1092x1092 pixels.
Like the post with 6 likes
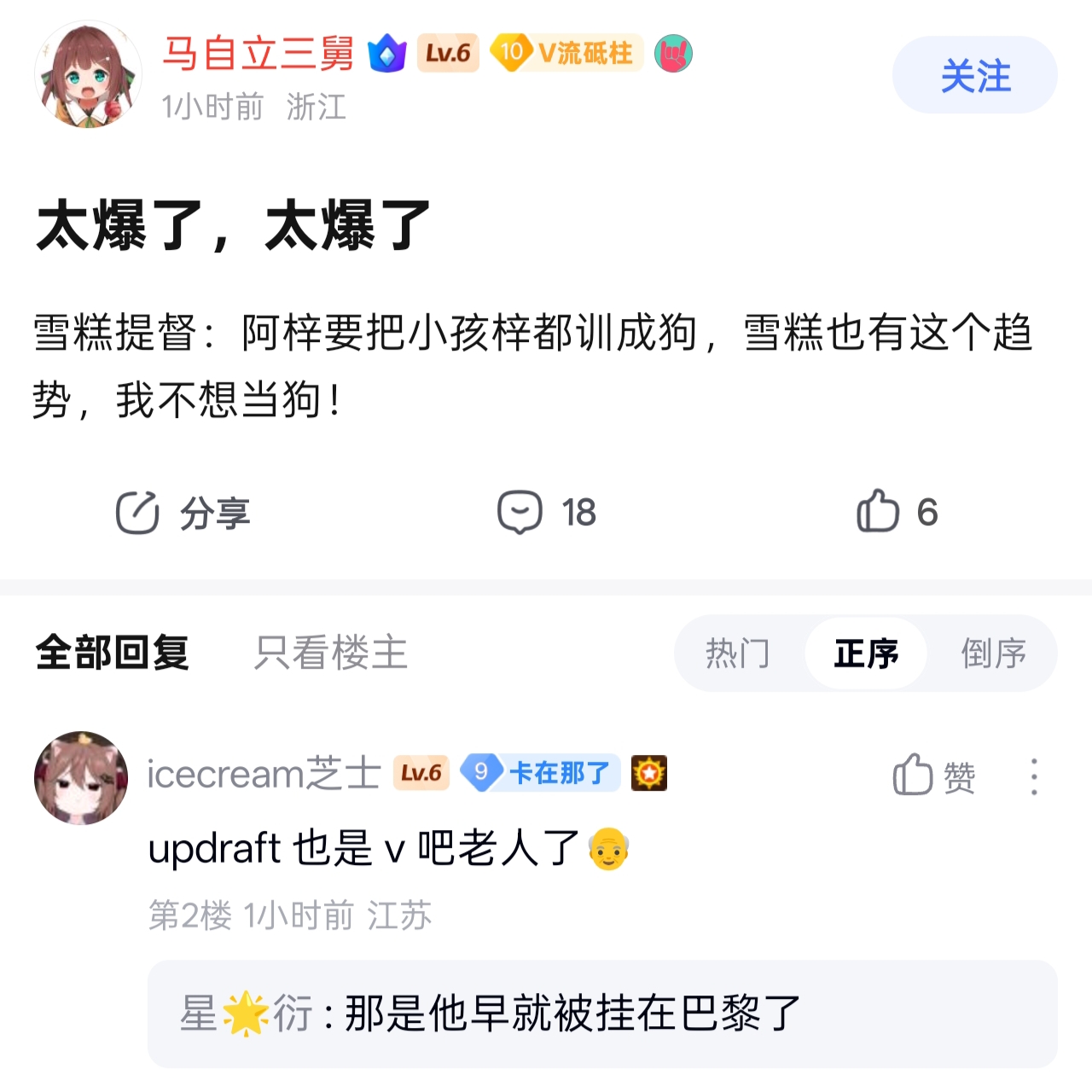tap(897, 512)
